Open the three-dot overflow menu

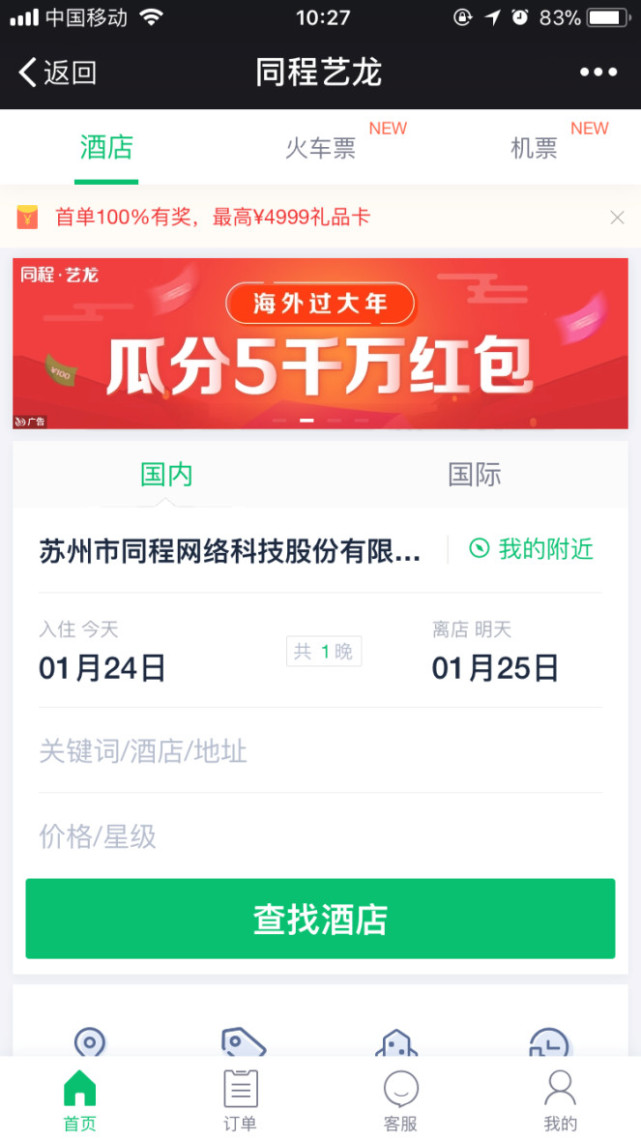coord(598,72)
